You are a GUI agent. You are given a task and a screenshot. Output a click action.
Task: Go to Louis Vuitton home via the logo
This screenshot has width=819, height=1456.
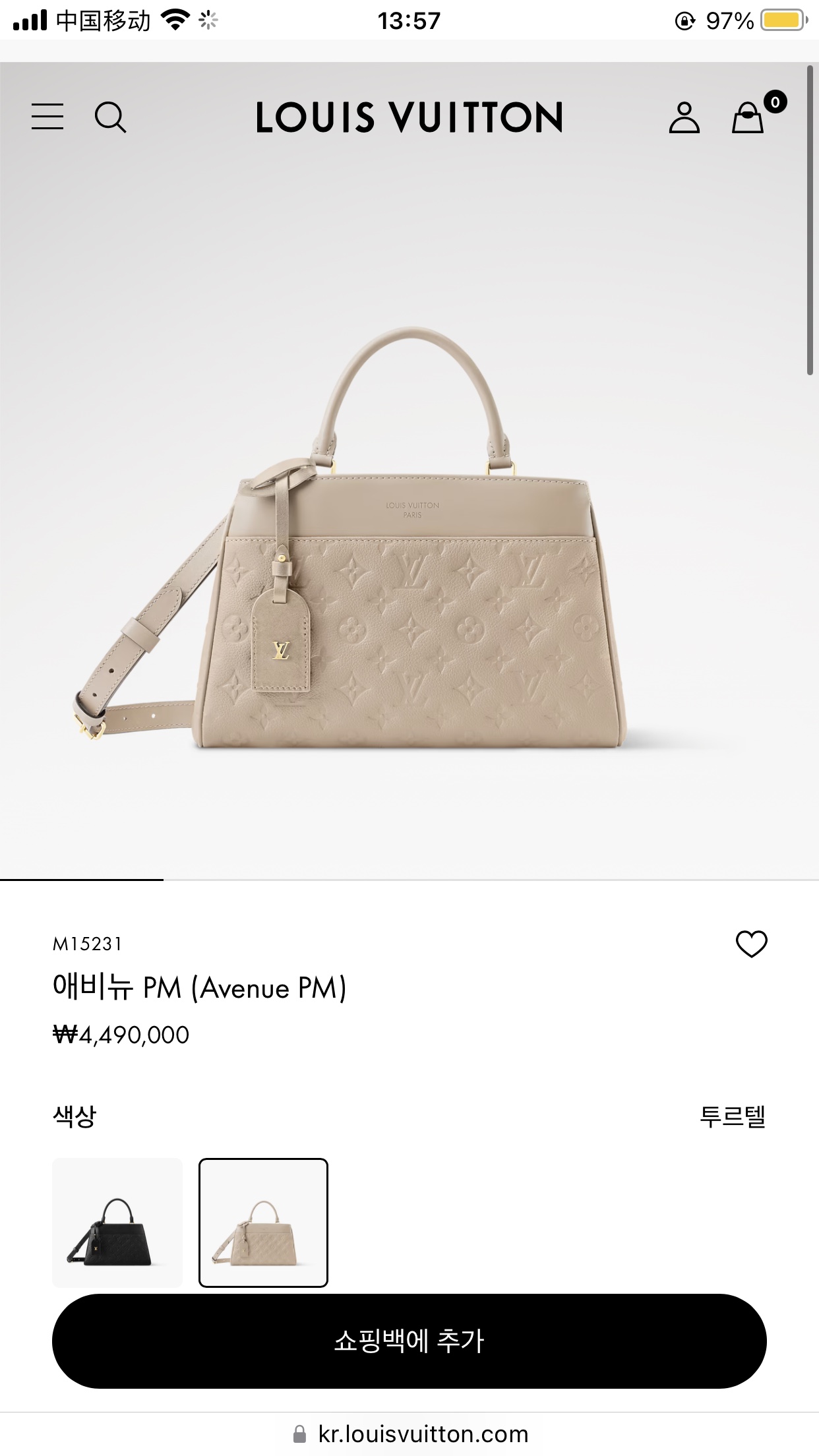click(x=409, y=117)
